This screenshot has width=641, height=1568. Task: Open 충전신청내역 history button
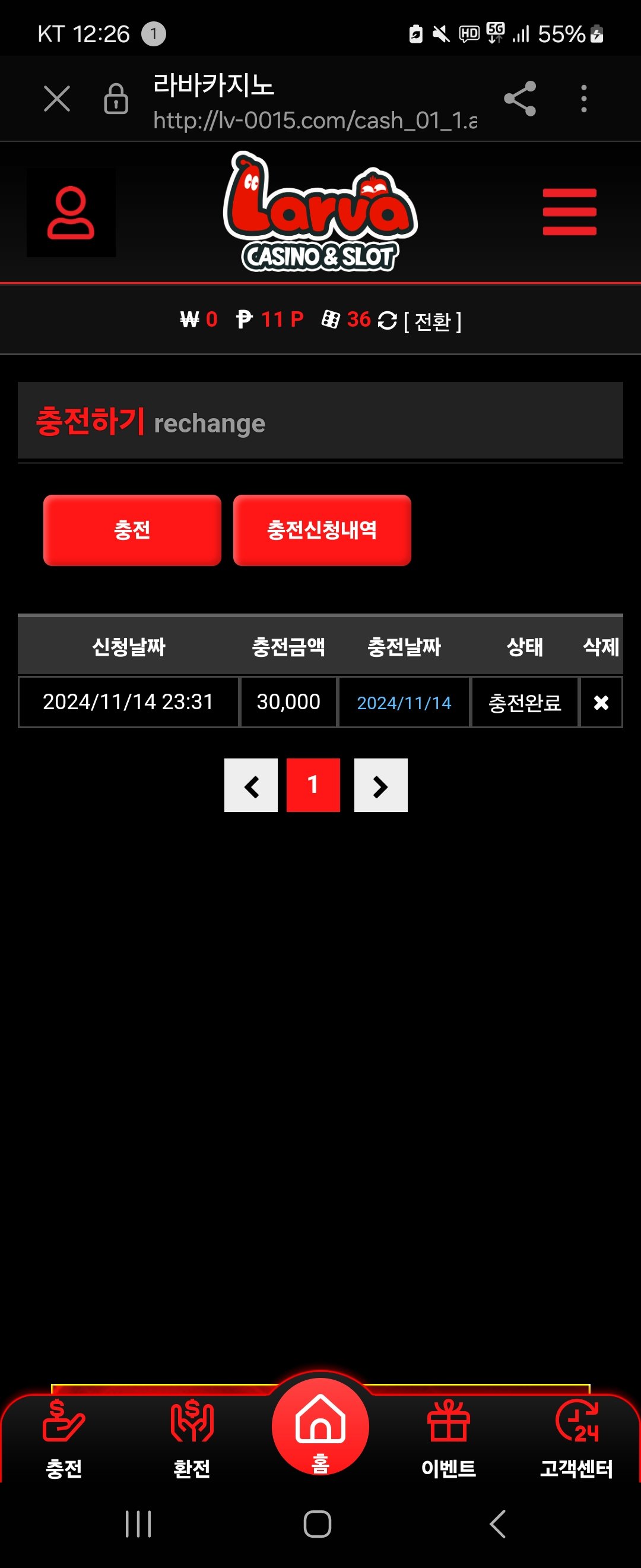point(322,530)
